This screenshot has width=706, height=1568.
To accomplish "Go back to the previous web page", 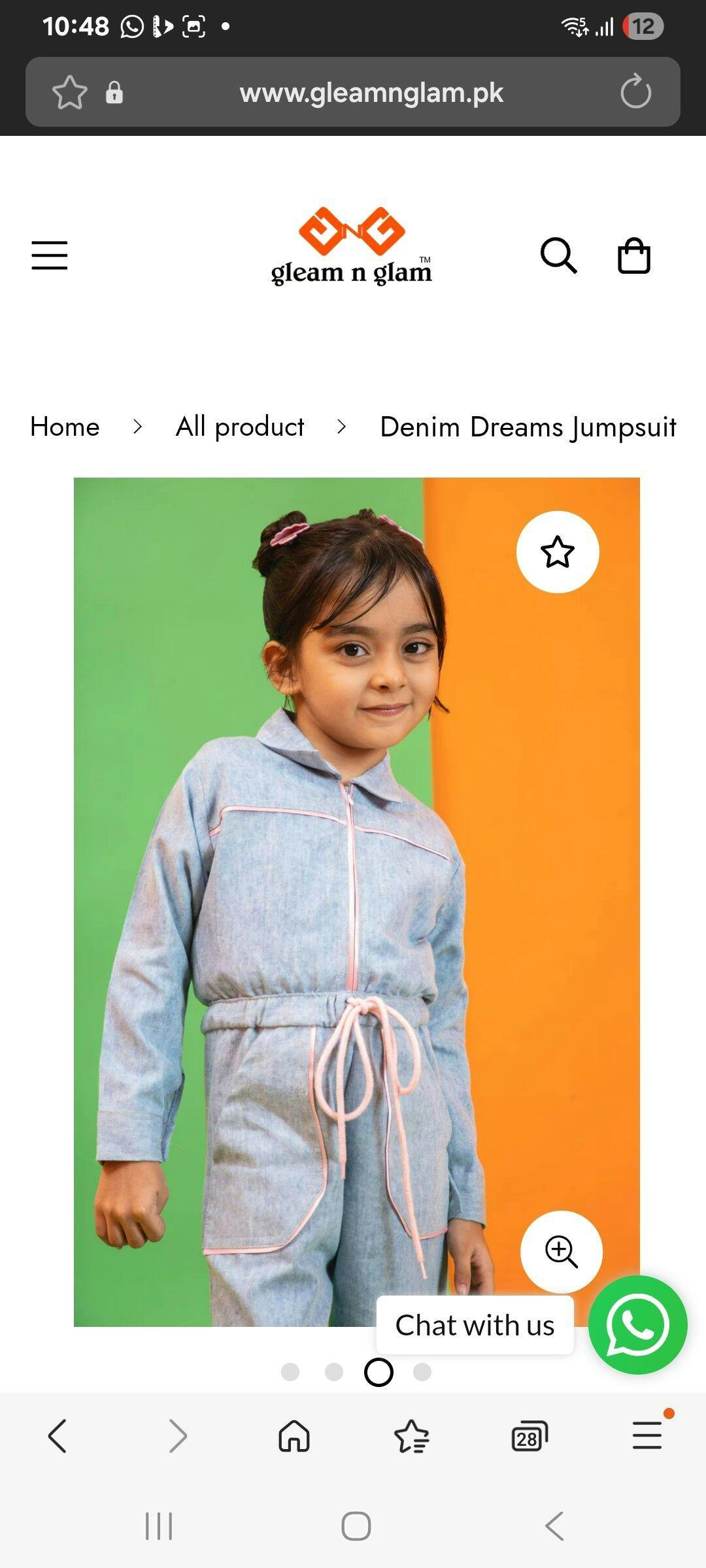I will (58, 1436).
